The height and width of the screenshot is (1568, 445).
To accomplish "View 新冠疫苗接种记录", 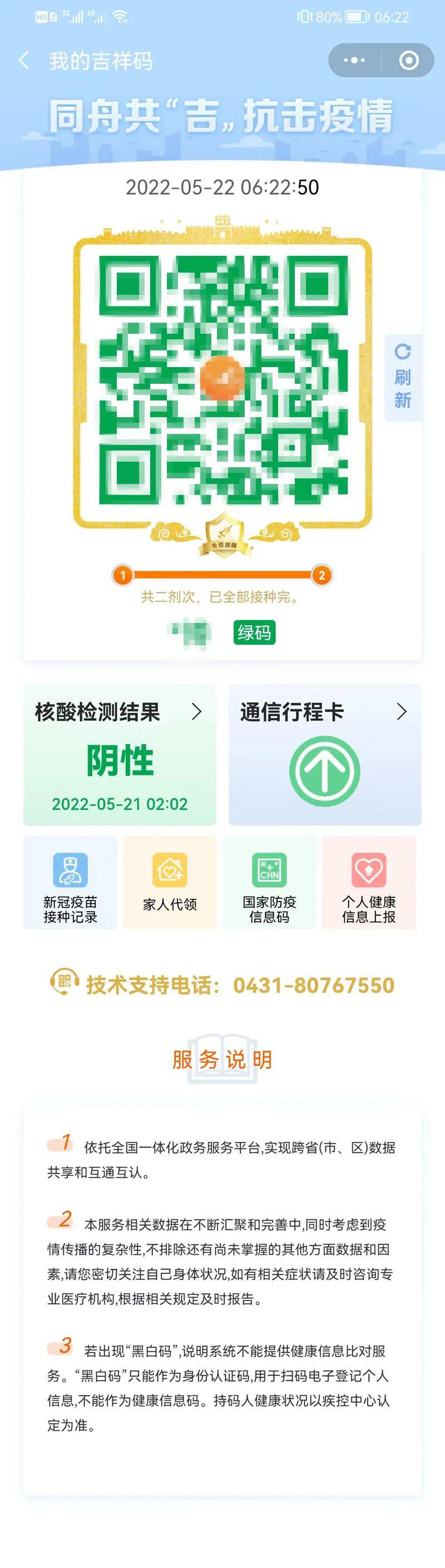I will 71,883.
